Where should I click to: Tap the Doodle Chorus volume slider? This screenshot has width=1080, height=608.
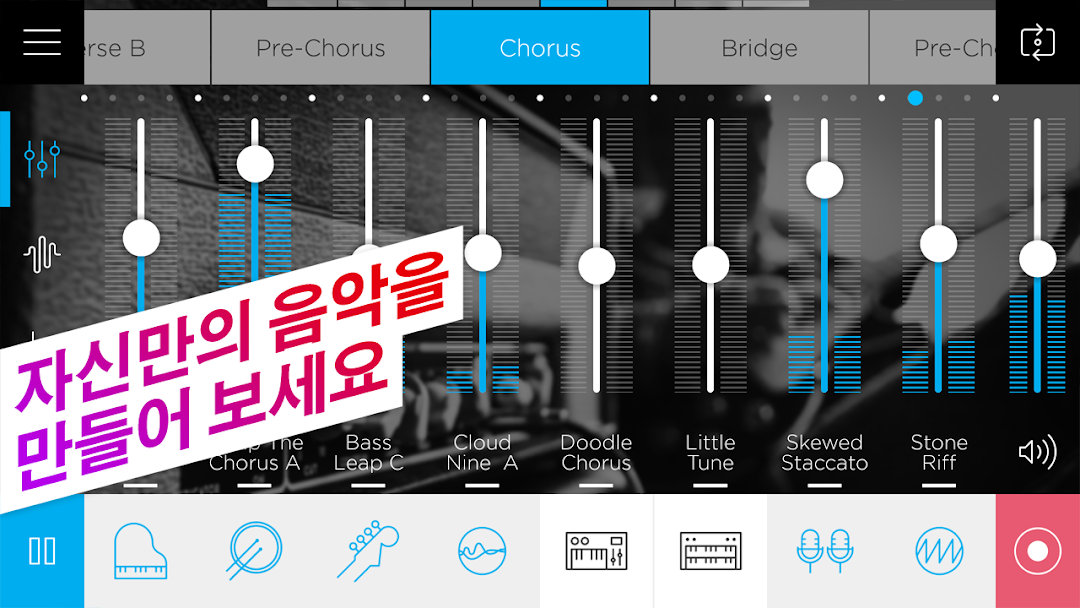coord(597,265)
